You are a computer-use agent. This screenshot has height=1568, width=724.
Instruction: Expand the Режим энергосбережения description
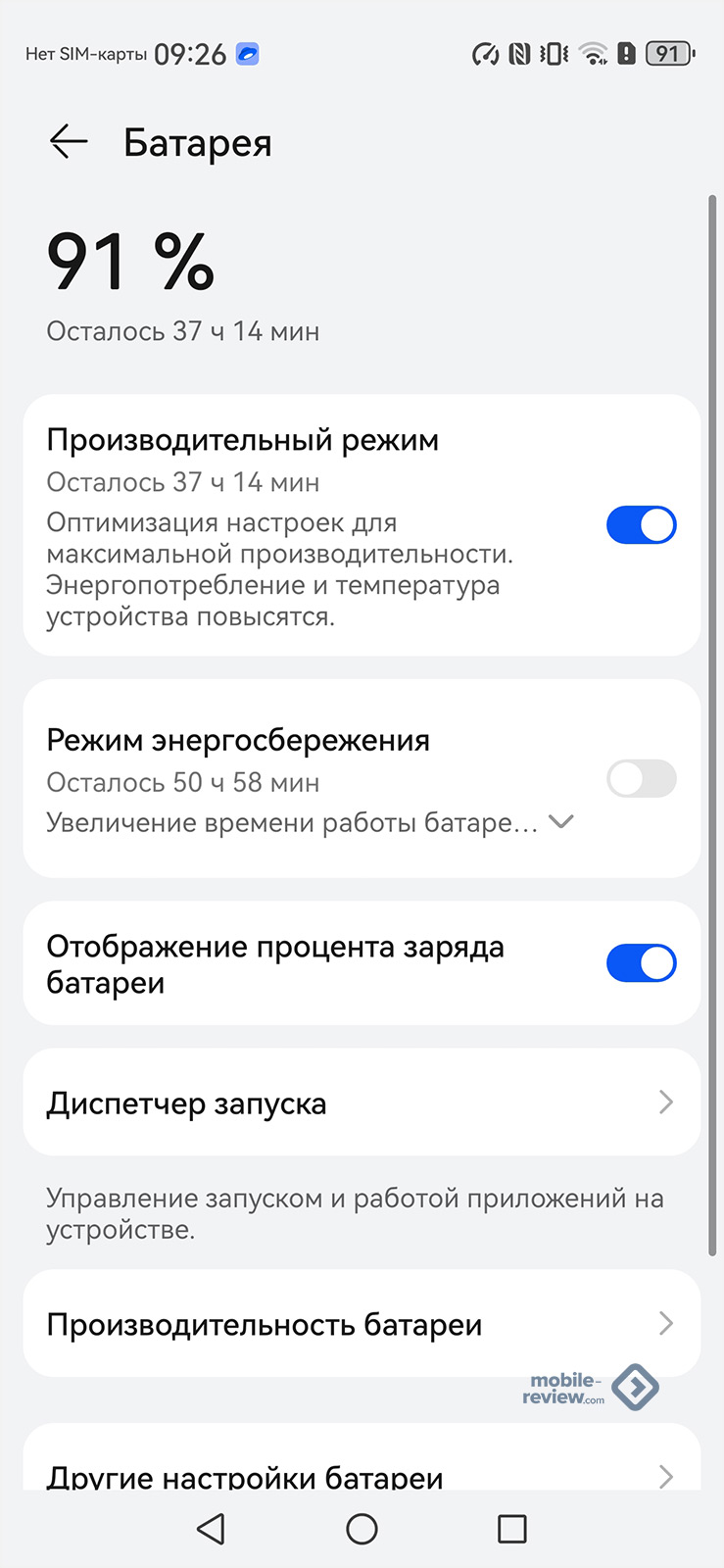click(x=560, y=822)
